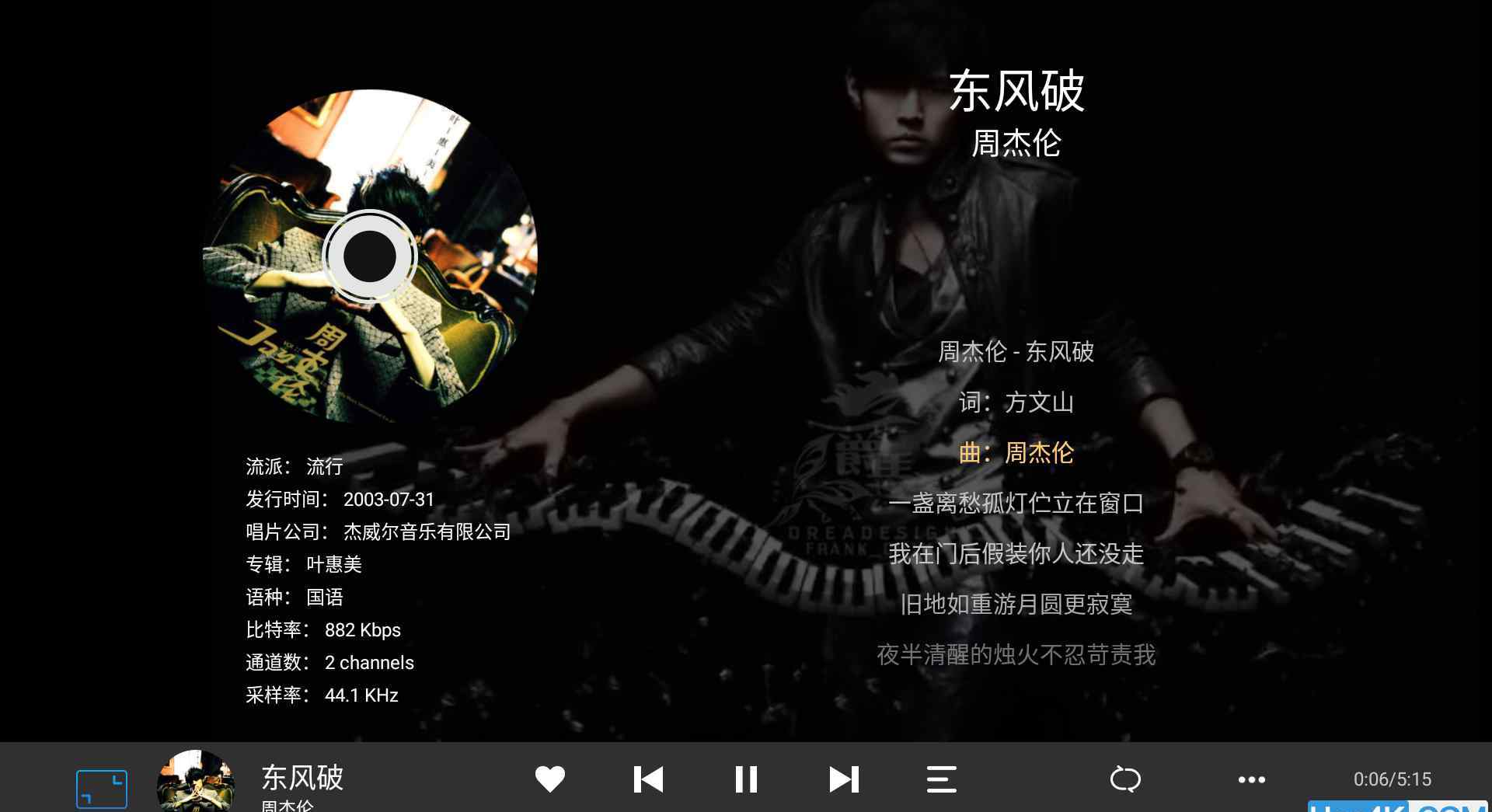Pause the song 东风破
This screenshot has height=812, width=1492.
746,779
